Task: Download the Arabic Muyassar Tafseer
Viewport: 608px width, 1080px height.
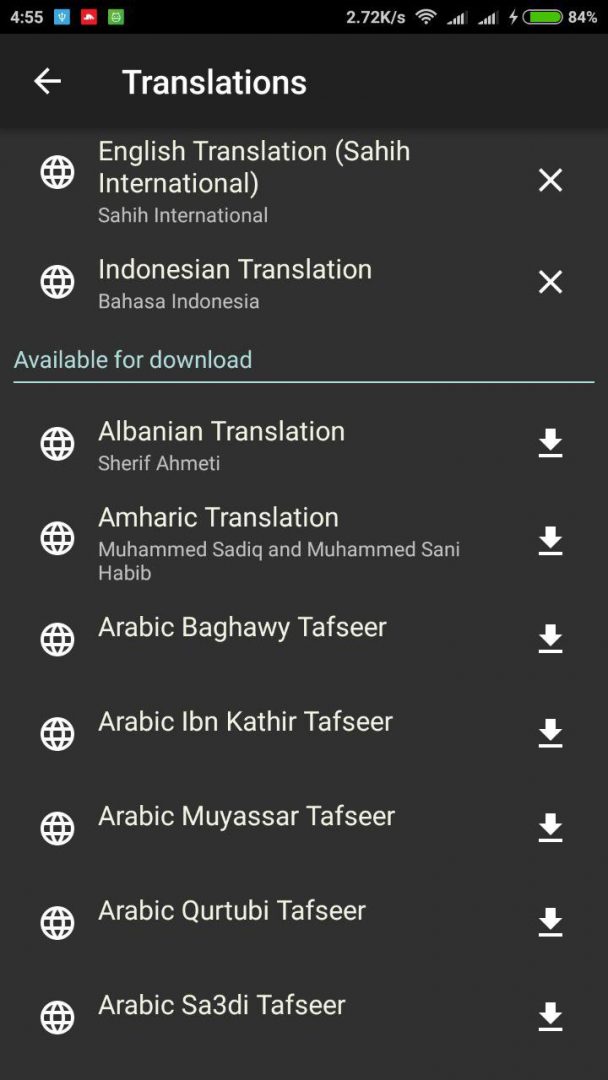Action: (x=550, y=827)
